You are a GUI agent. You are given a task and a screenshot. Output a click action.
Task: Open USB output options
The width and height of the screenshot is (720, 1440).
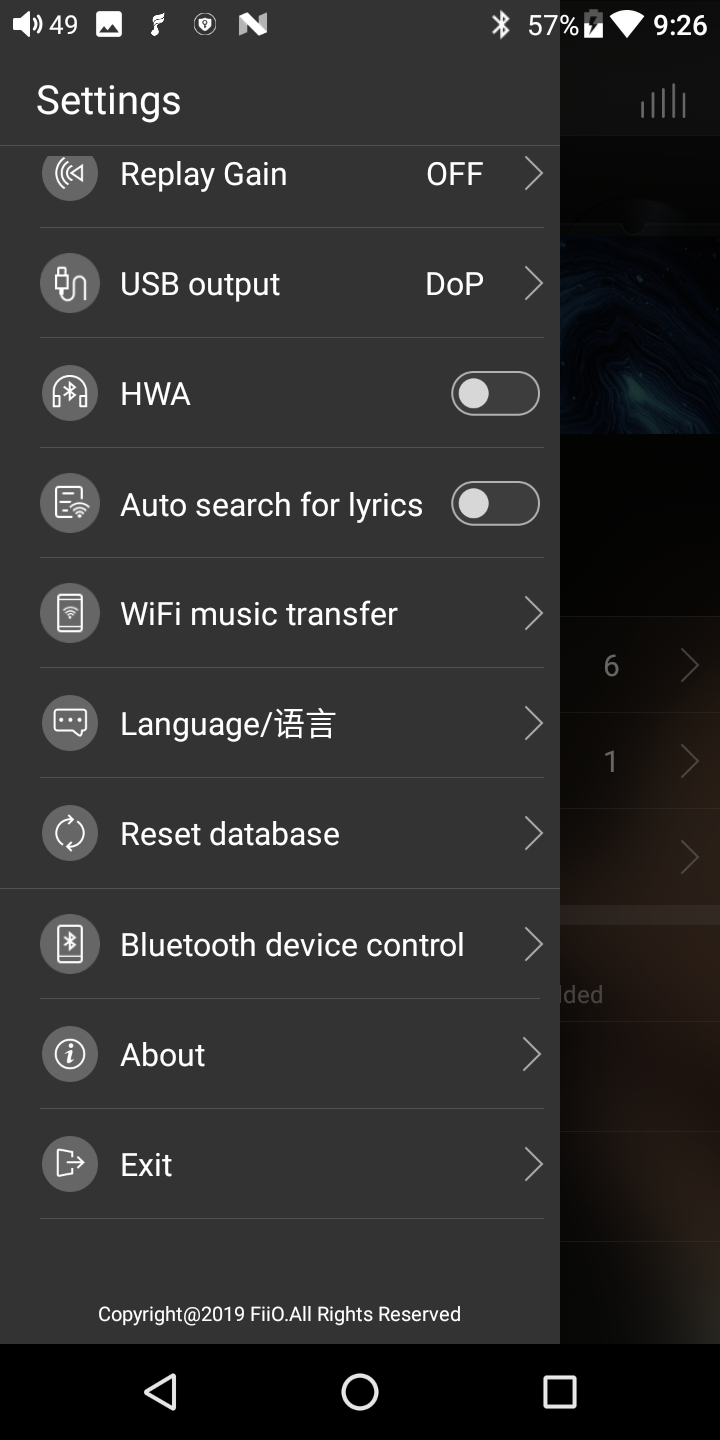tap(280, 284)
